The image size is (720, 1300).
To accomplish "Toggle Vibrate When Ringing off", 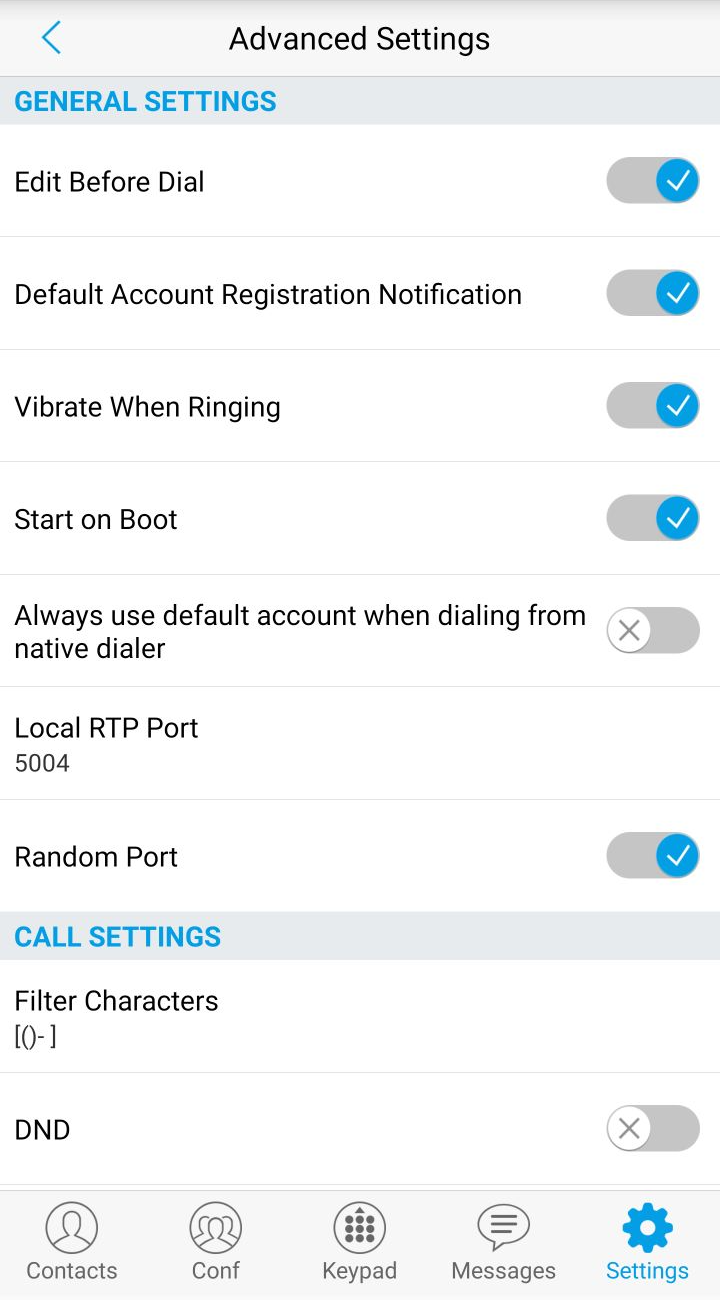I will [x=653, y=406].
